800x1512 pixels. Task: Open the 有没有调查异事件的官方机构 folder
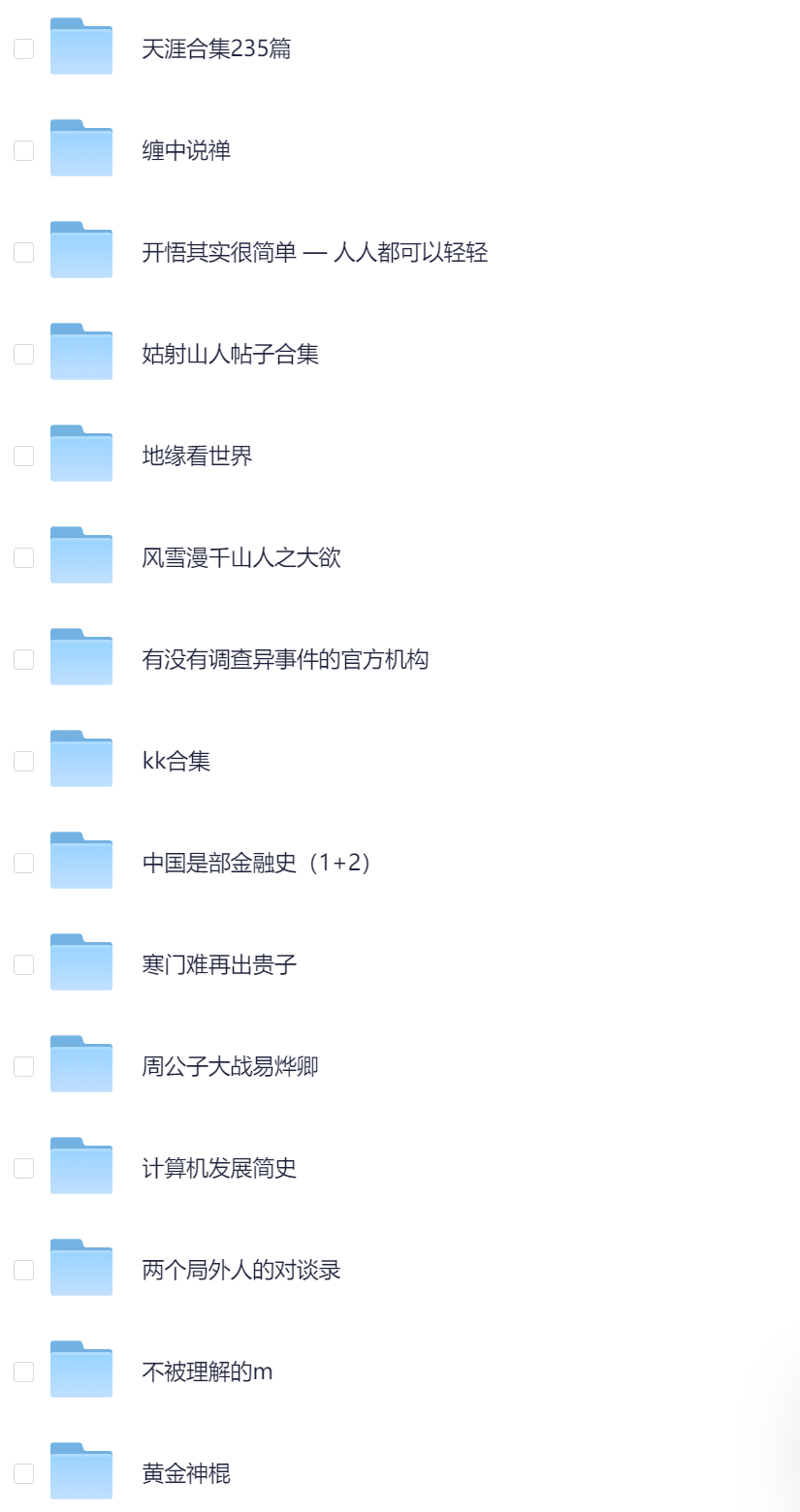point(284,660)
